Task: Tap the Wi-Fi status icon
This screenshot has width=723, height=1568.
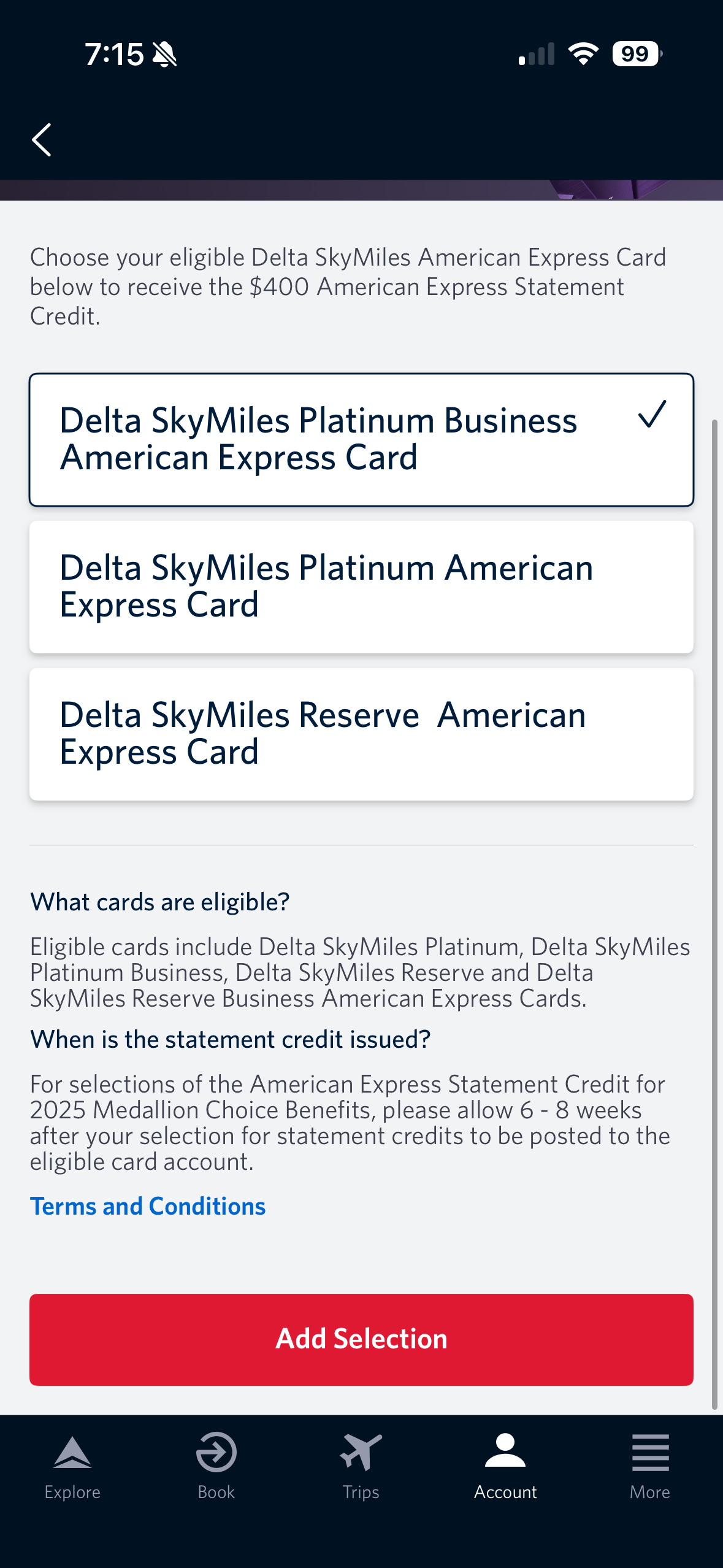Action: tap(581, 54)
